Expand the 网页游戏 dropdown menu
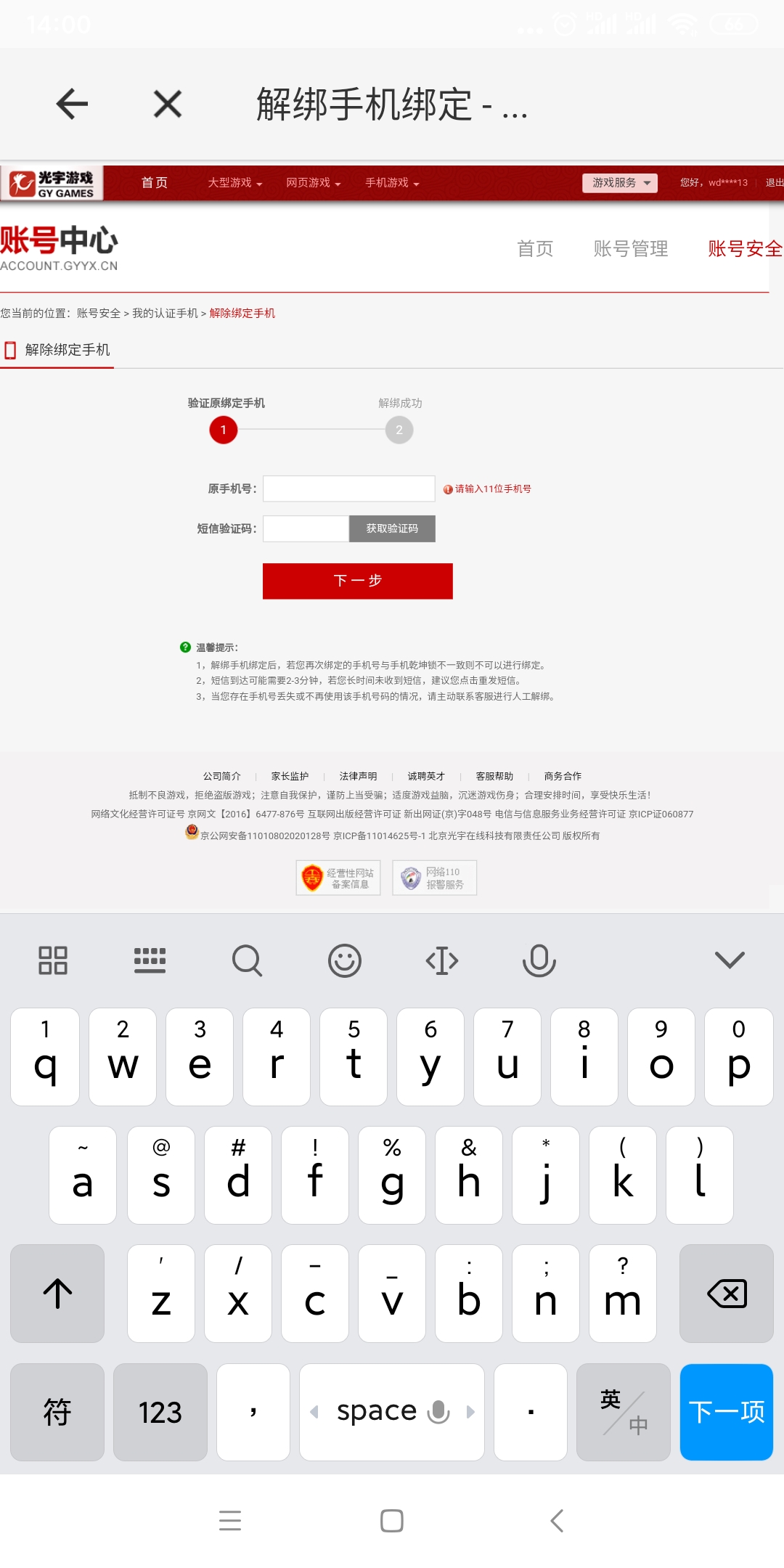 point(313,183)
